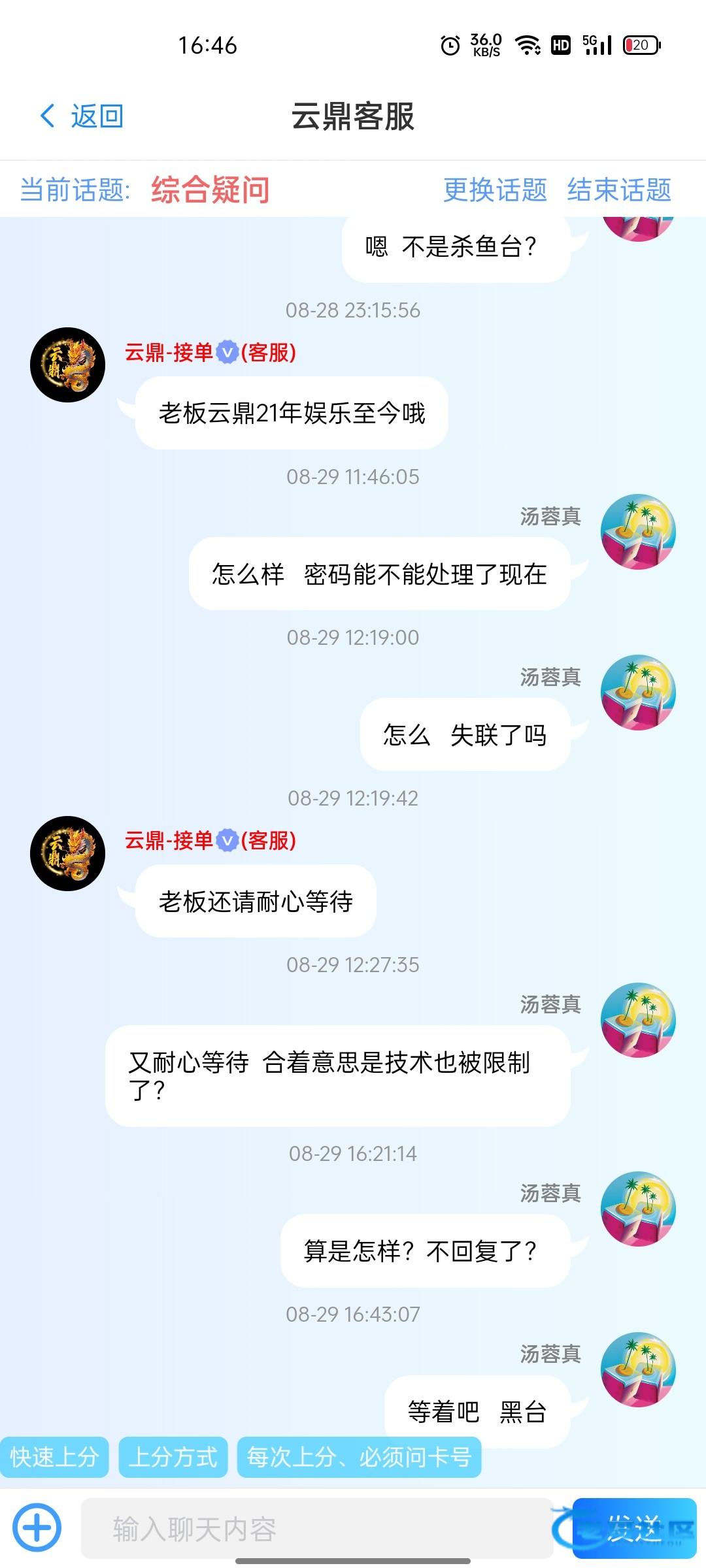Viewport: 706px width, 1568px height.
Task: Open 云鼎-接单 avatar above 老板还请耐心等待
Action: point(67,853)
